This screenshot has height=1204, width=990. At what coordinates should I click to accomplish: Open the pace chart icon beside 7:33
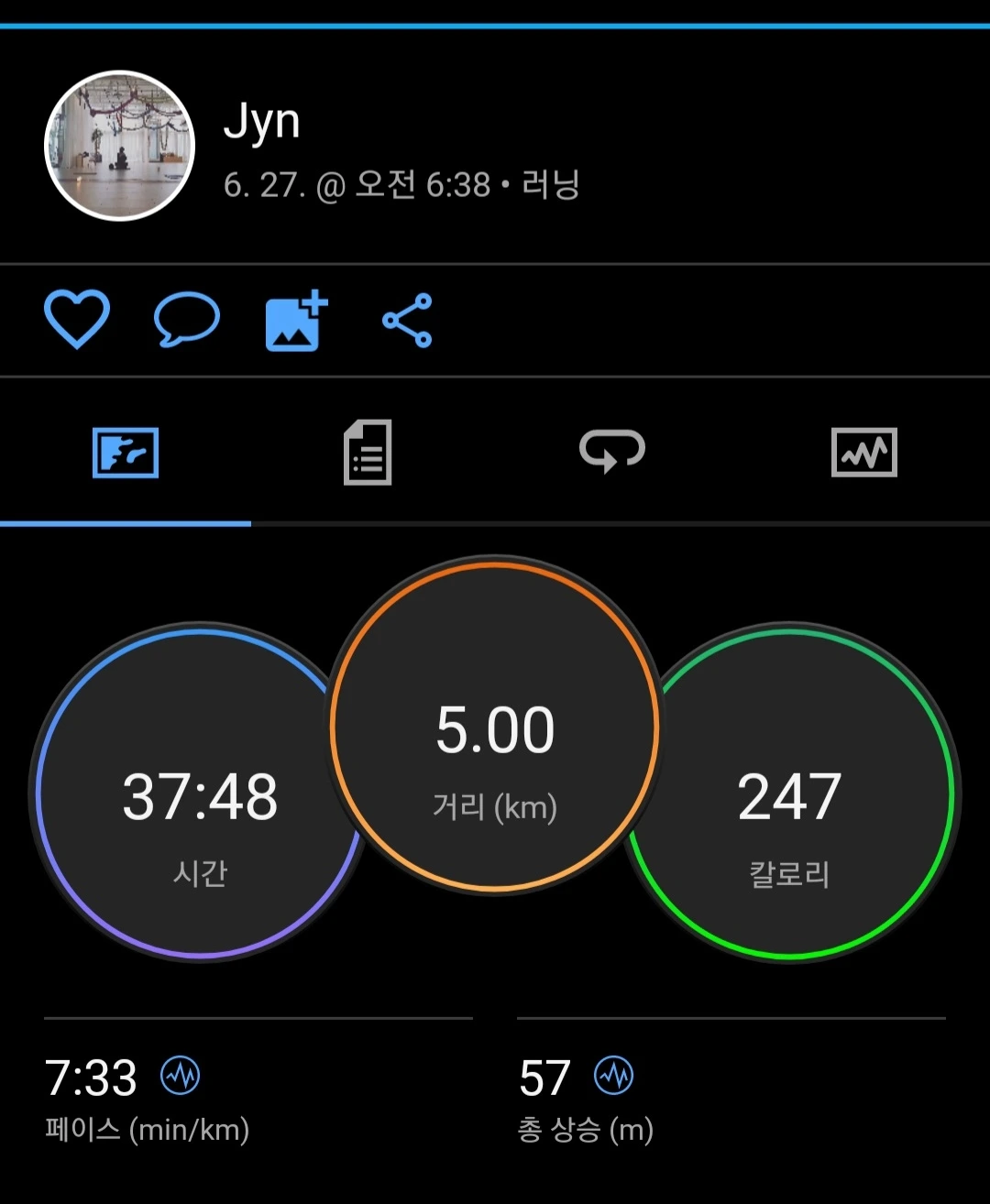[x=180, y=1076]
